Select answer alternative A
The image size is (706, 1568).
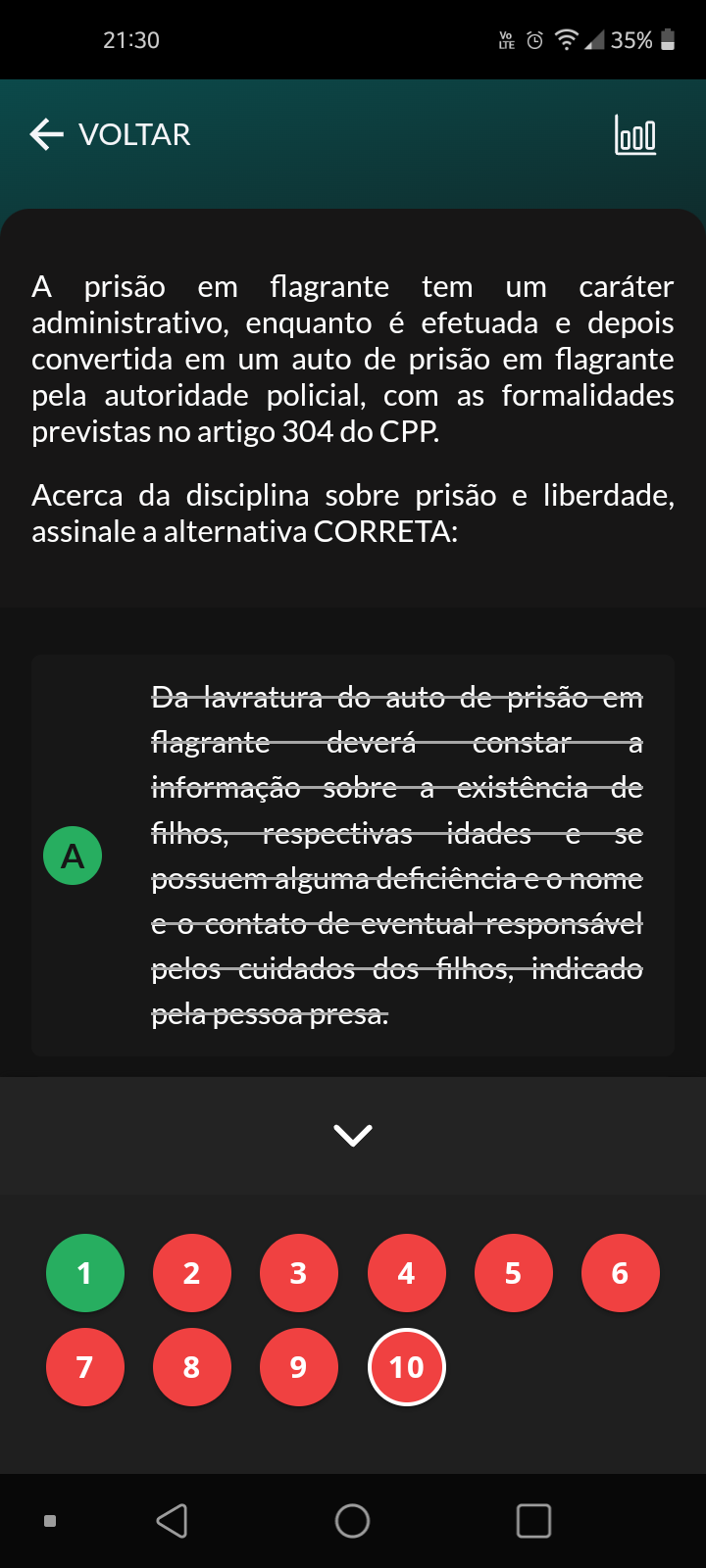point(73,856)
